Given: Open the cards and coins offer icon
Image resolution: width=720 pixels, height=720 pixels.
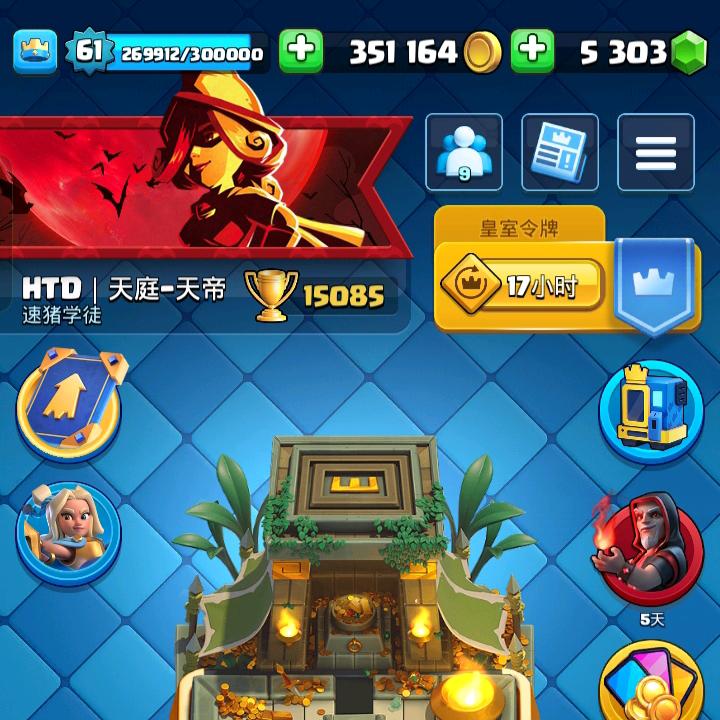Looking at the screenshot, I should [651, 682].
